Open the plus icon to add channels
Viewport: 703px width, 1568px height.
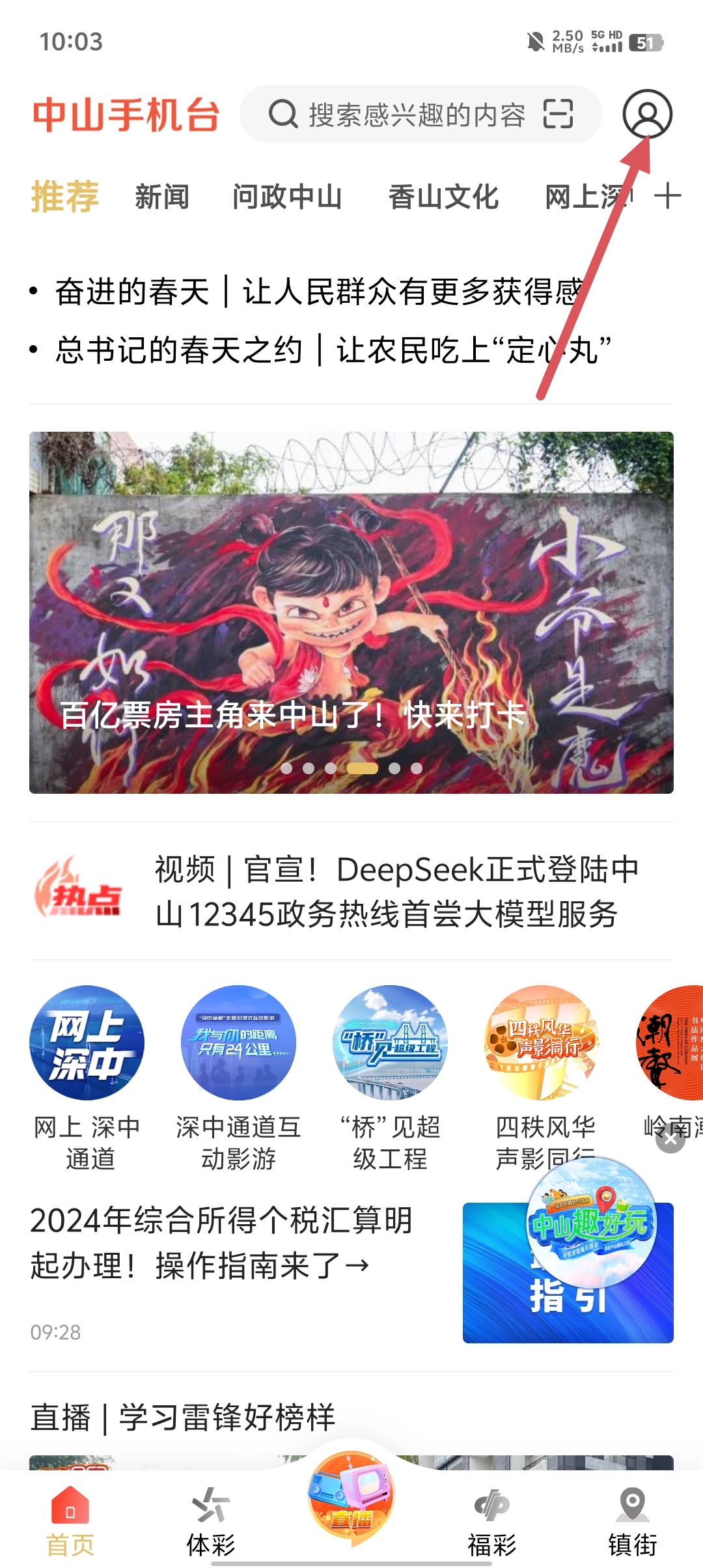pyautogui.click(x=667, y=196)
